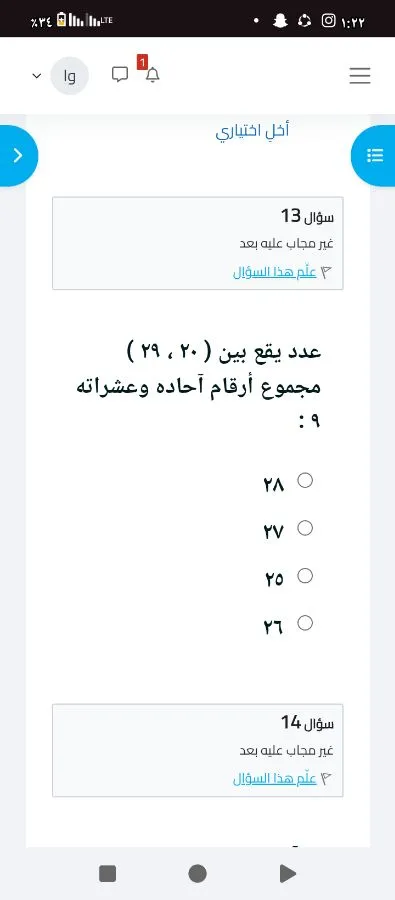Select answer ٢٧
Image resolution: width=395 pixels, height=900 pixels.
[x=305, y=528]
